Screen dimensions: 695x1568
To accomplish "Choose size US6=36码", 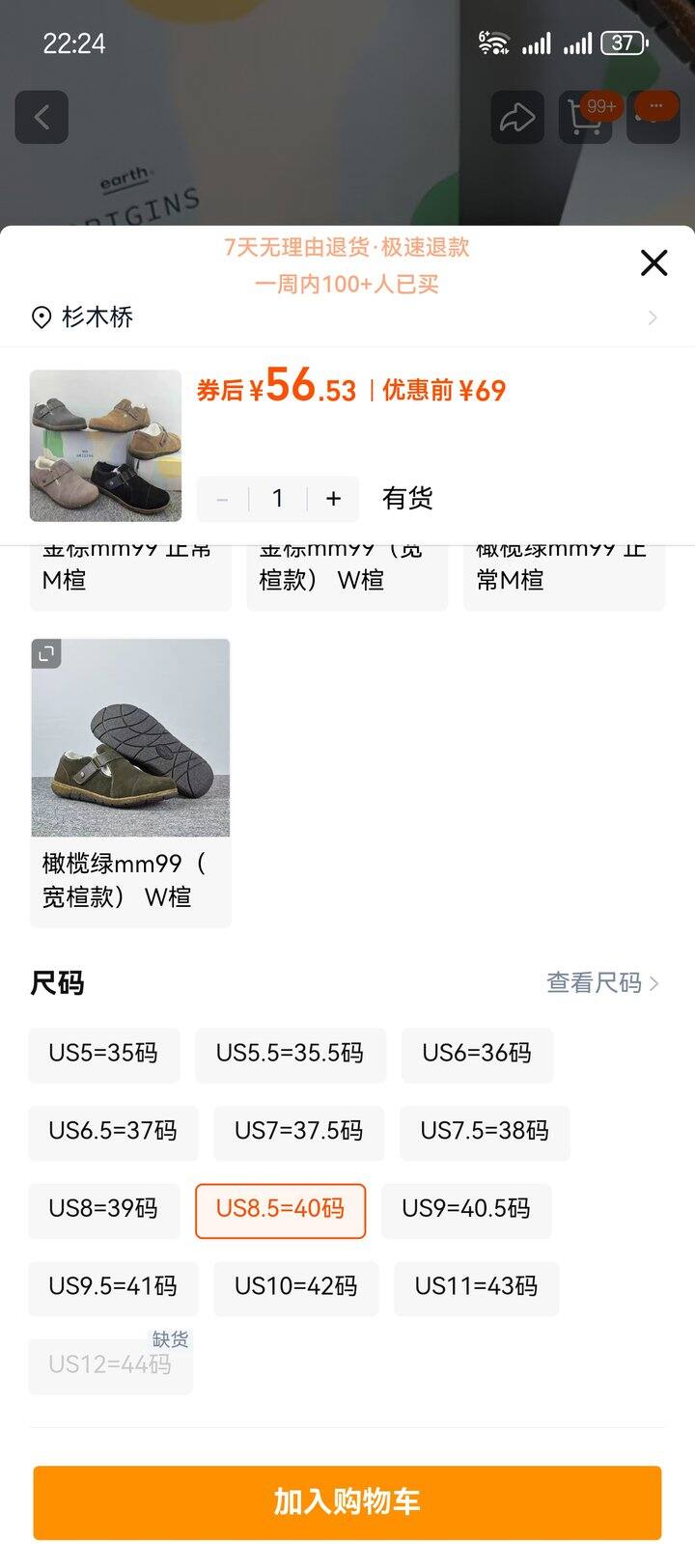I will [477, 1053].
